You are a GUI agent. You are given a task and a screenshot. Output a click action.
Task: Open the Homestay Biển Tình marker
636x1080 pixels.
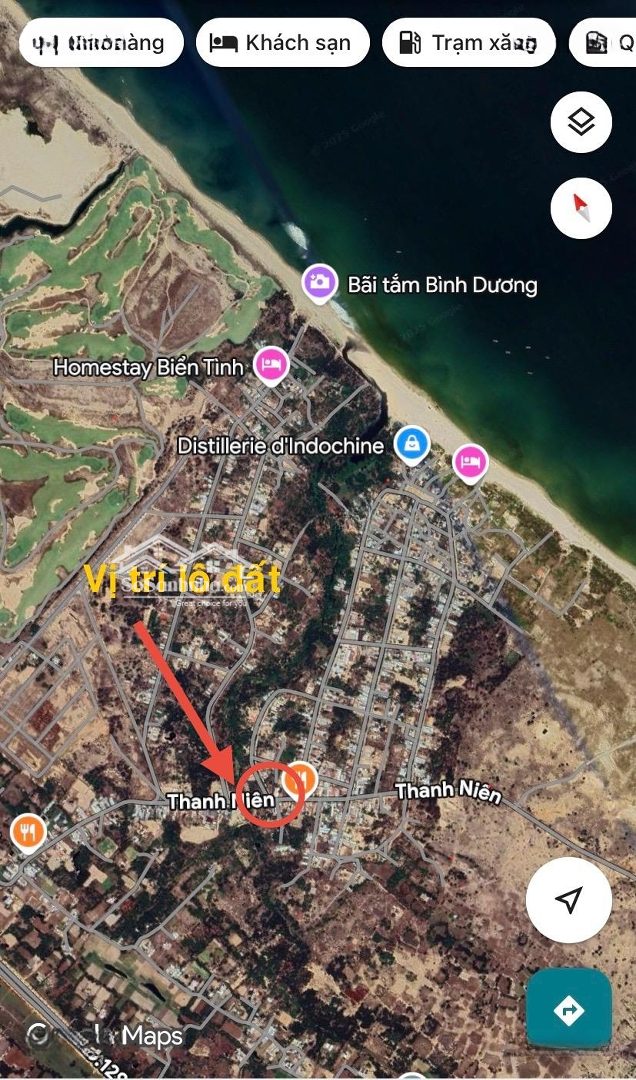pos(270,364)
